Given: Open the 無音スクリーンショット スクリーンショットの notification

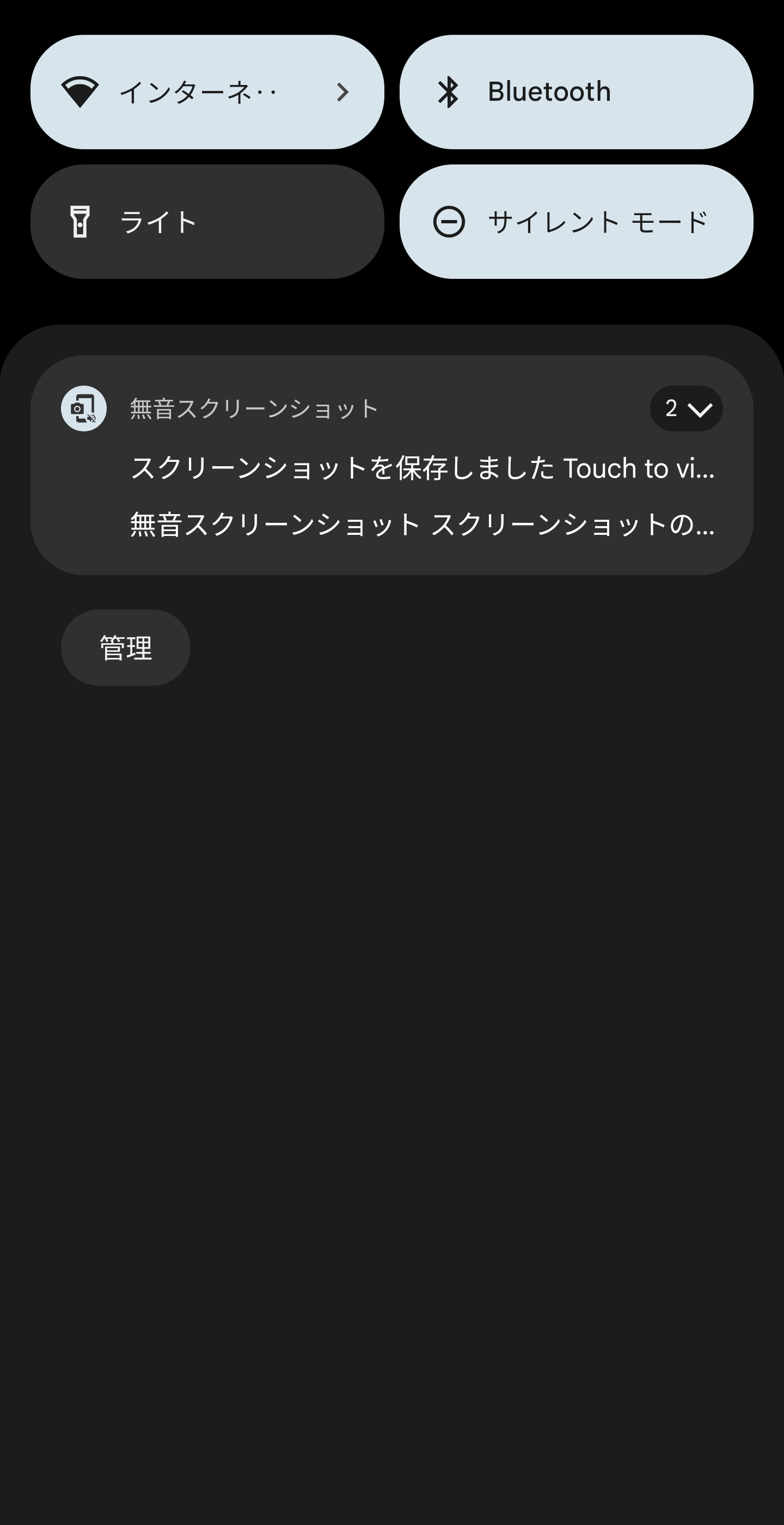Looking at the screenshot, I should pyautogui.click(x=421, y=524).
